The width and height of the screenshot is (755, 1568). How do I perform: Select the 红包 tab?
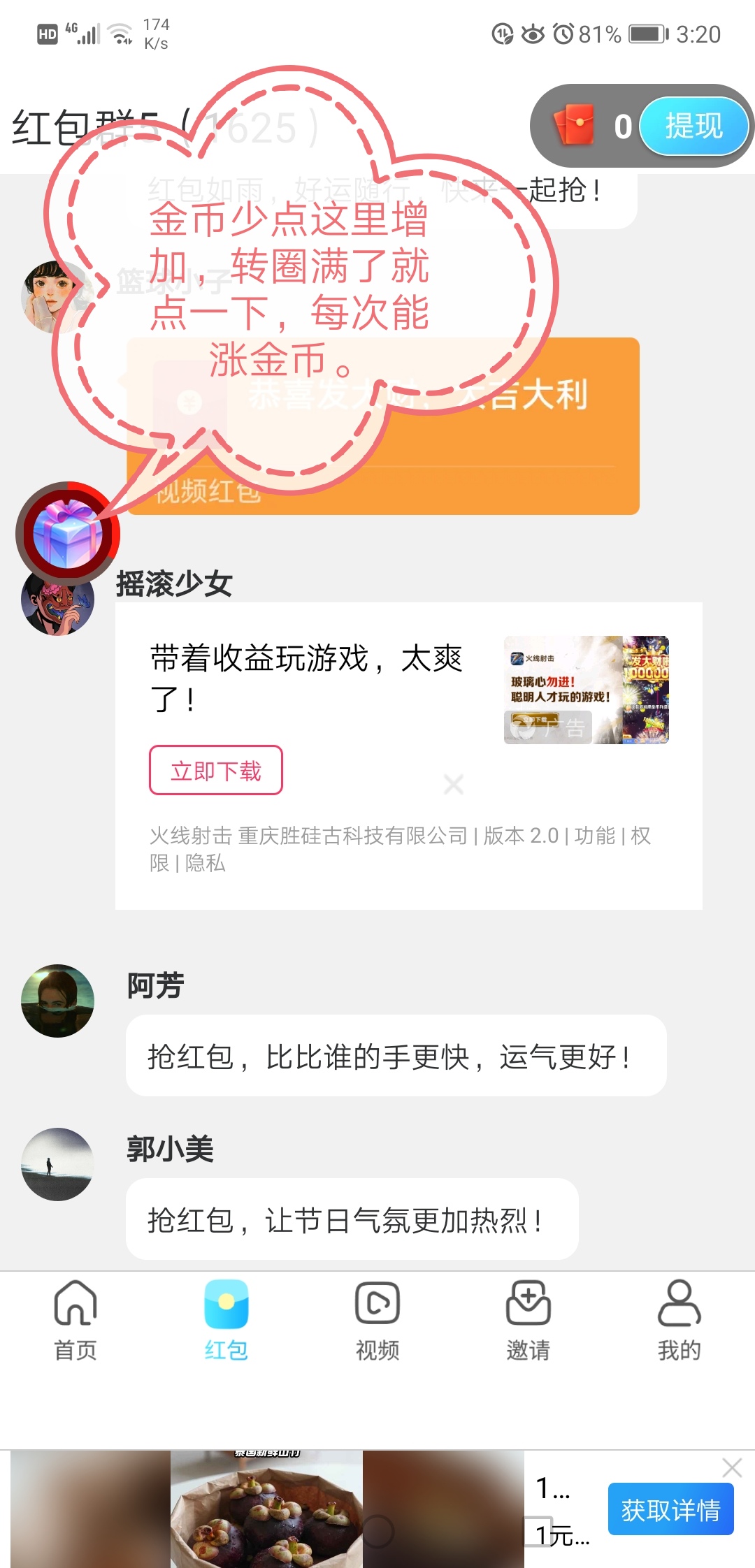pyautogui.click(x=226, y=1319)
